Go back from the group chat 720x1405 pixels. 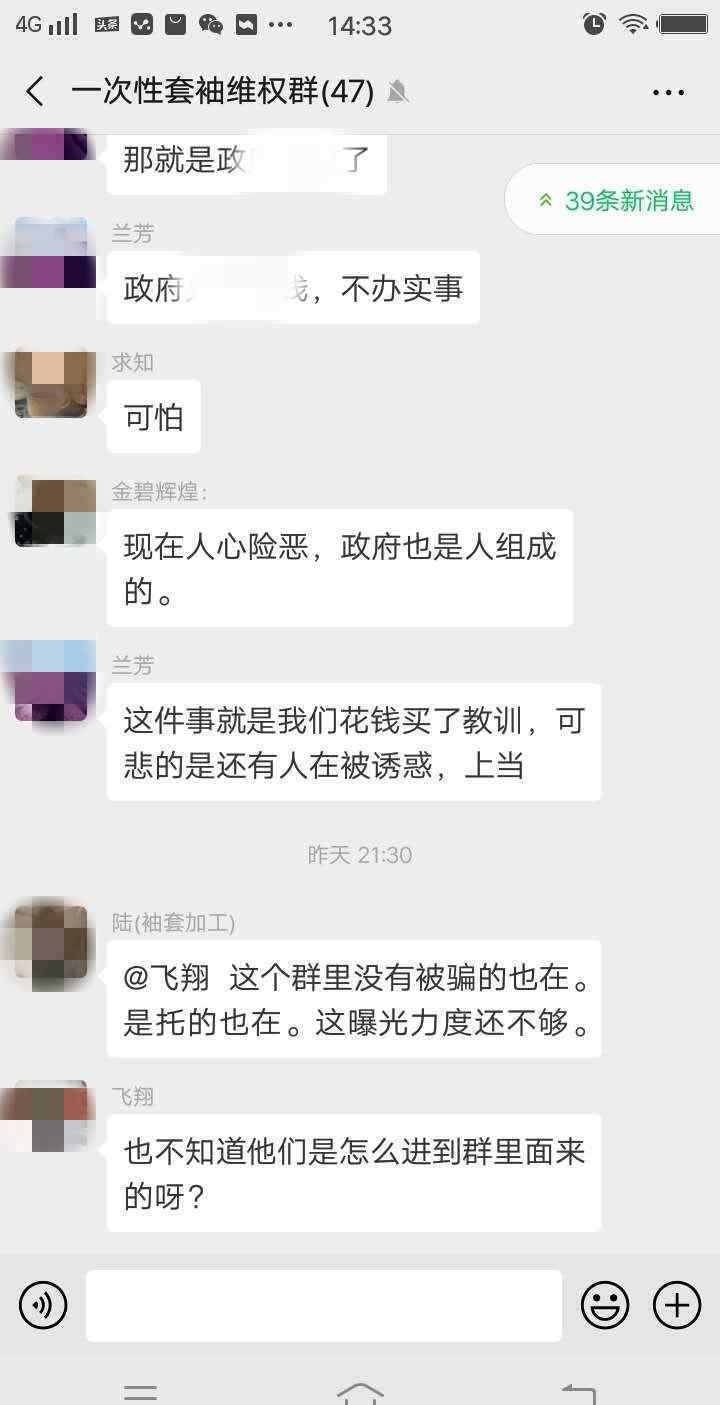pyautogui.click(x=36, y=92)
